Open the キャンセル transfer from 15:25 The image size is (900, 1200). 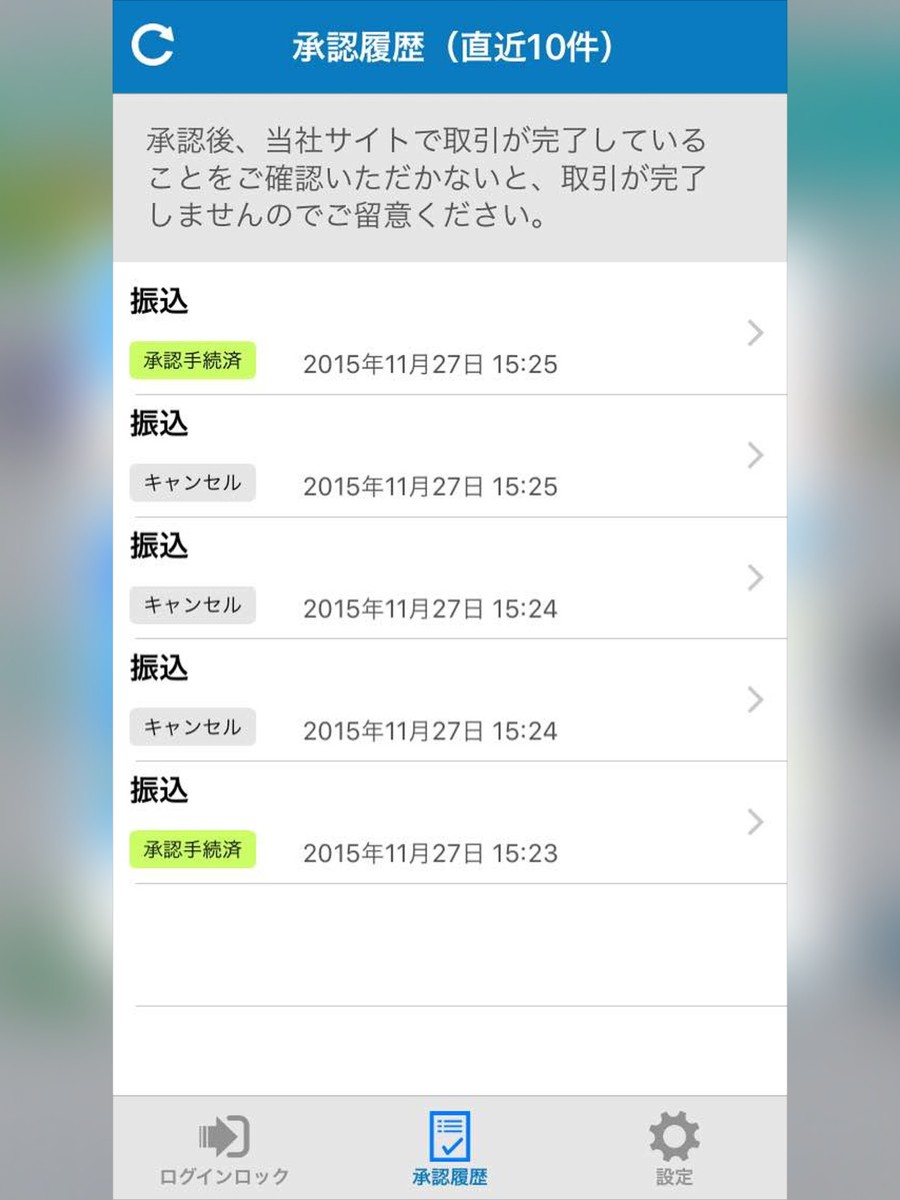(x=450, y=456)
